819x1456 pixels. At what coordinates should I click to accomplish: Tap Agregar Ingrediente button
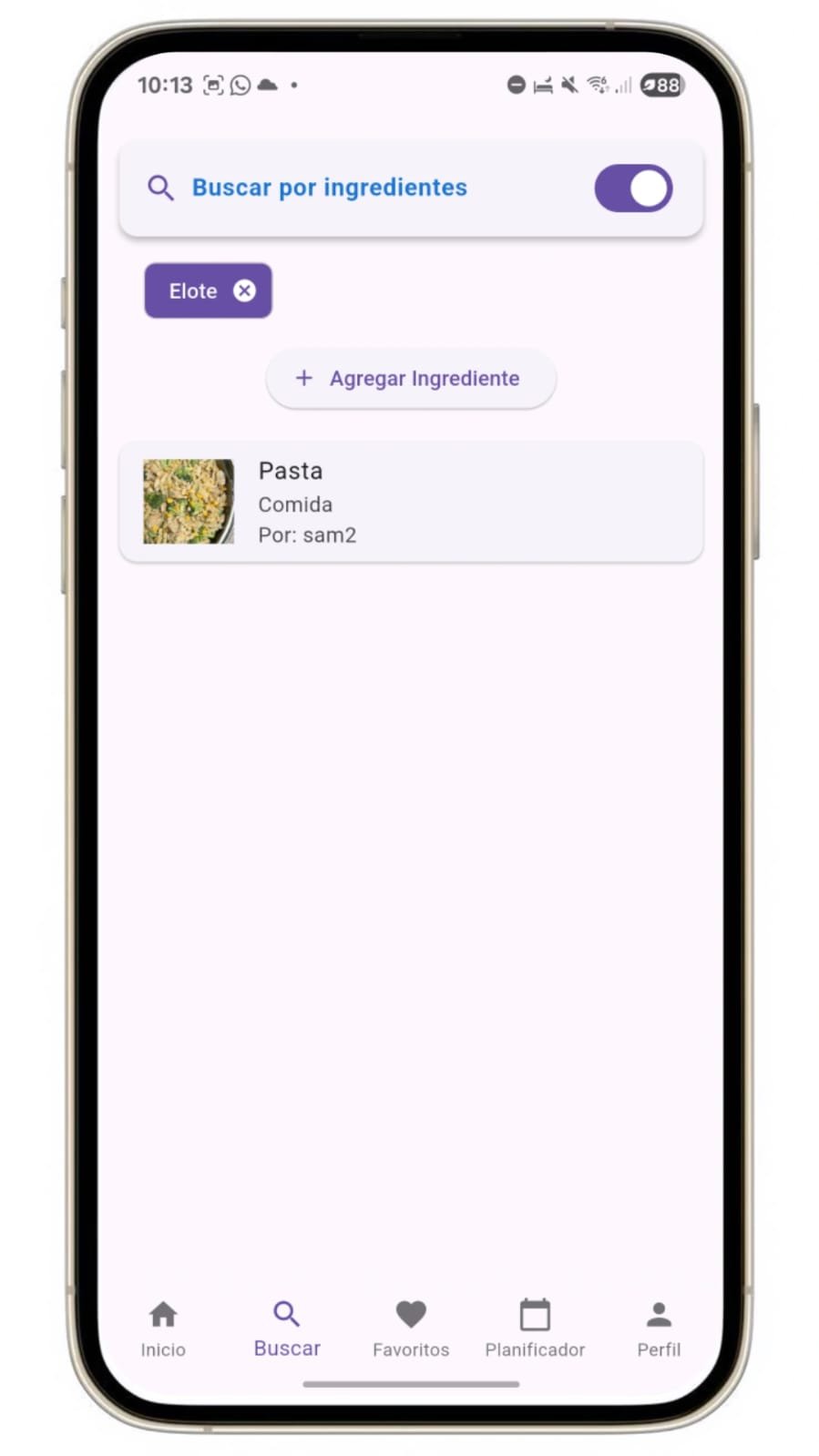pos(411,379)
